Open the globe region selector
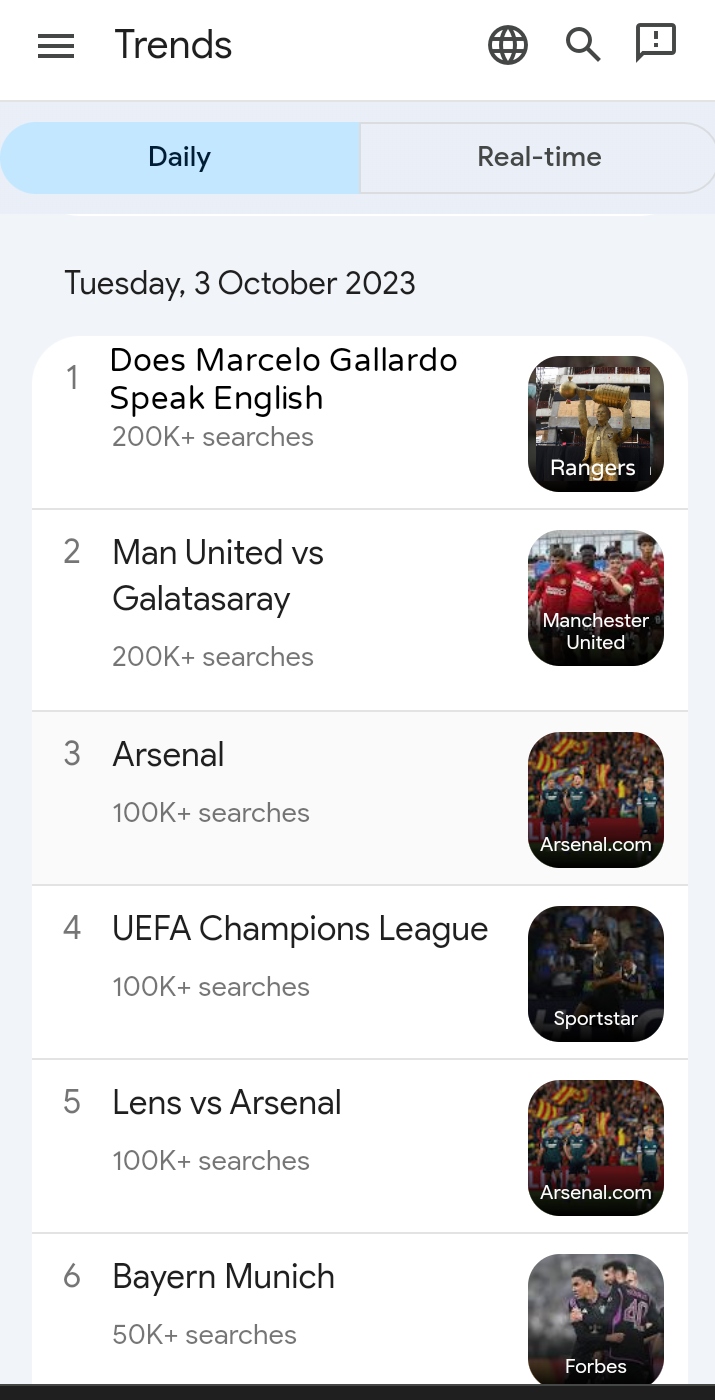 pyautogui.click(x=508, y=45)
